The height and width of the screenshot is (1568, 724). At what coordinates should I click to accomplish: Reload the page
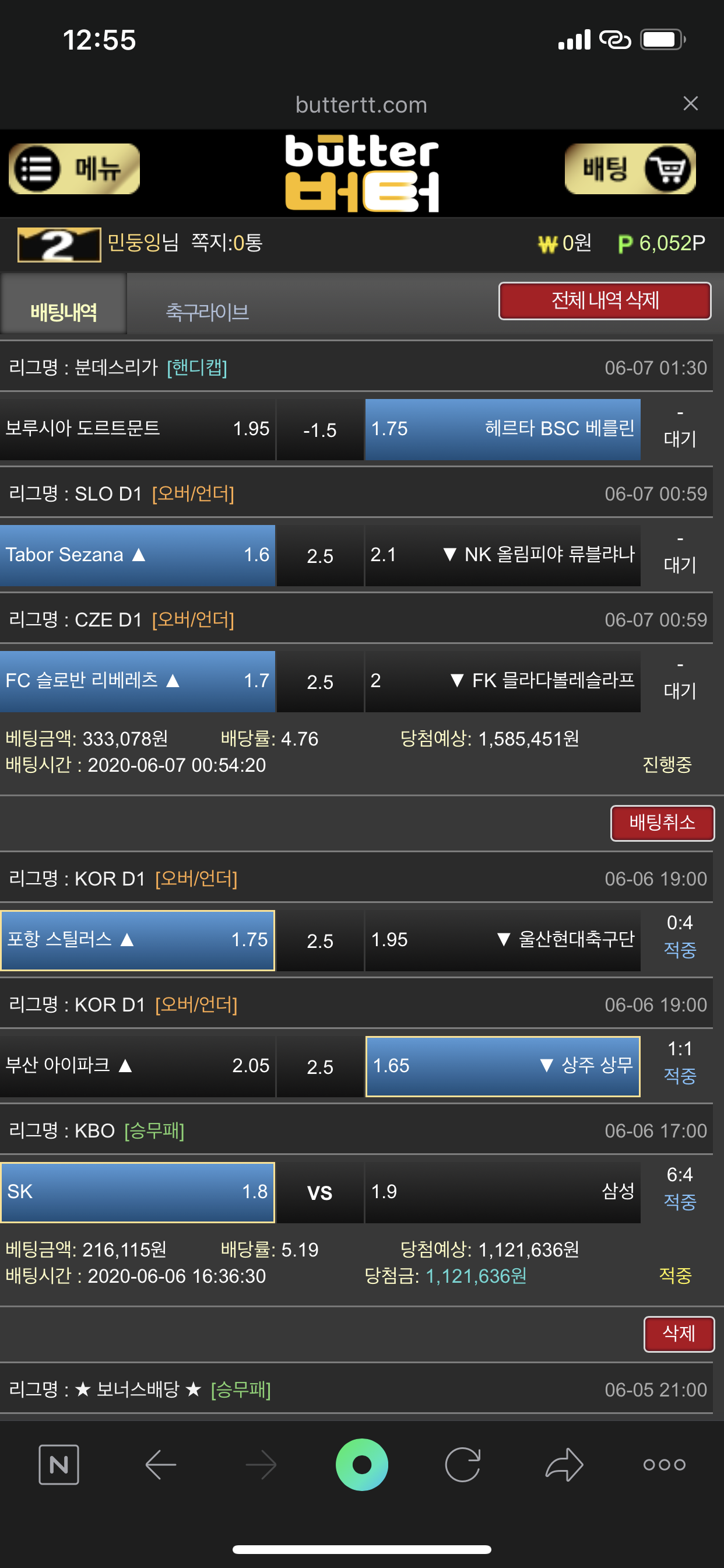(462, 1464)
